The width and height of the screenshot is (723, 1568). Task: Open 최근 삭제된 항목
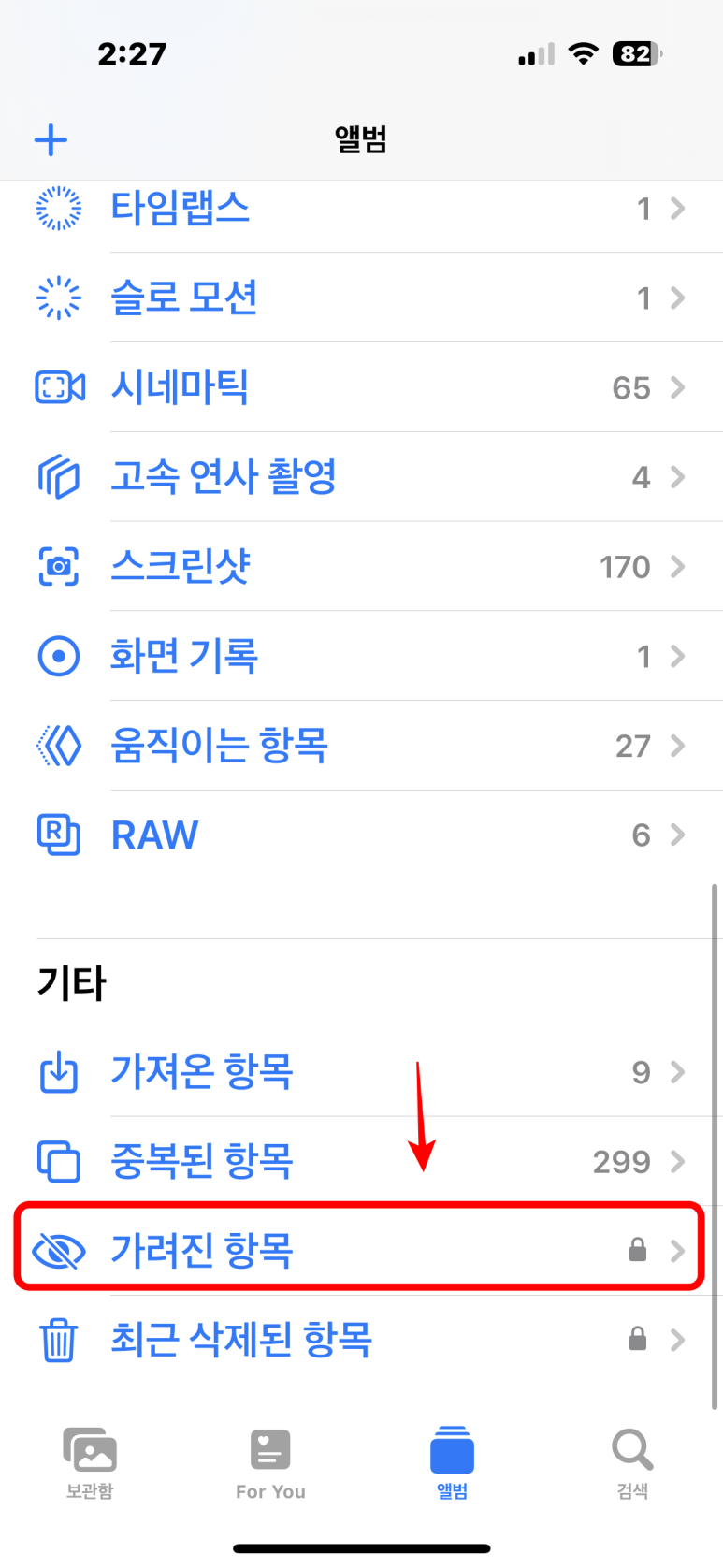pyautogui.click(x=361, y=1340)
